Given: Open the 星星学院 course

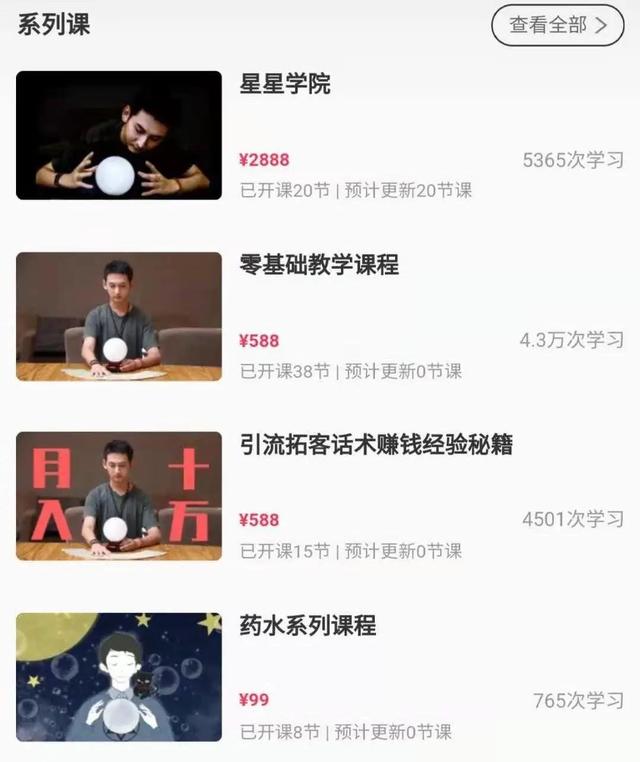Looking at the screenshot, I should 285,85.
